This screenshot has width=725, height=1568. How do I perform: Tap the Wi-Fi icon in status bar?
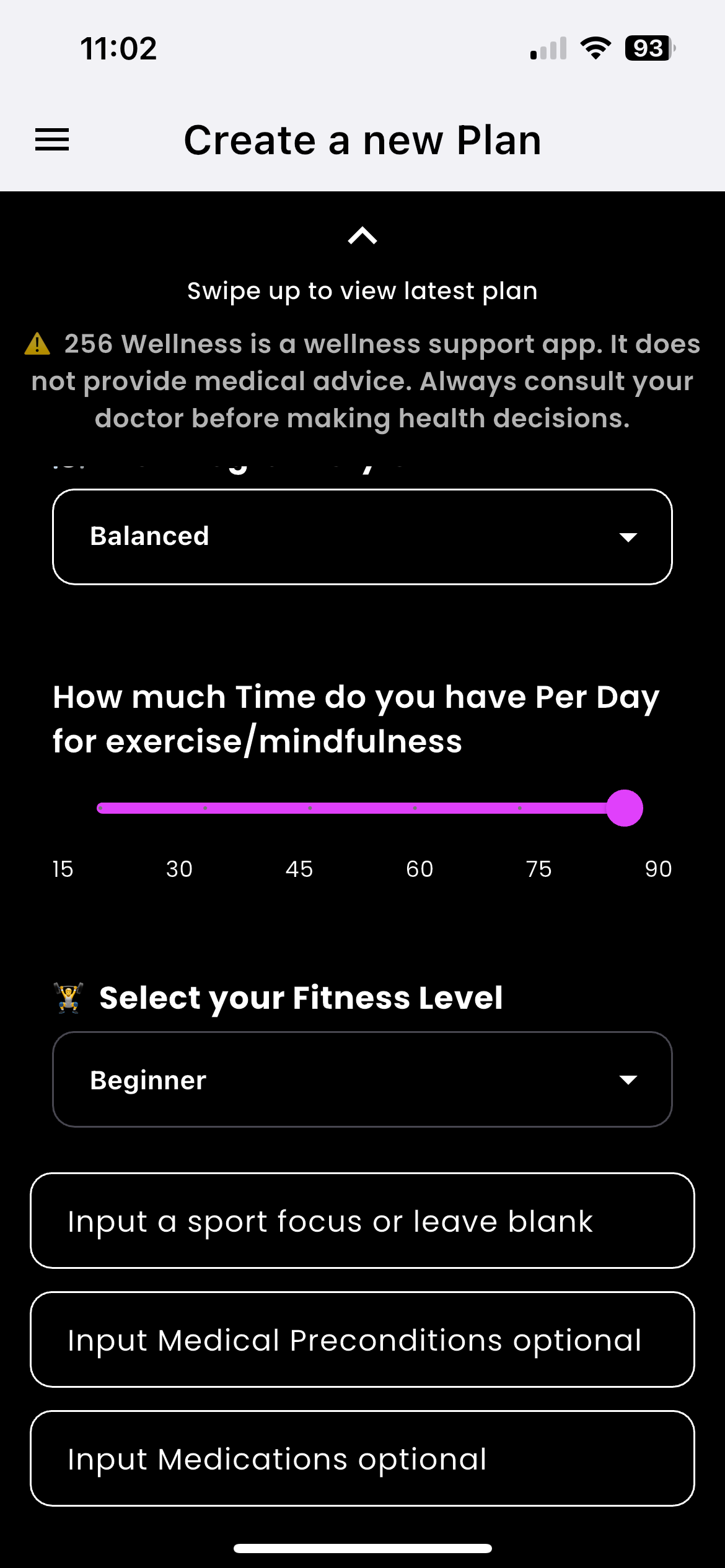596,48
